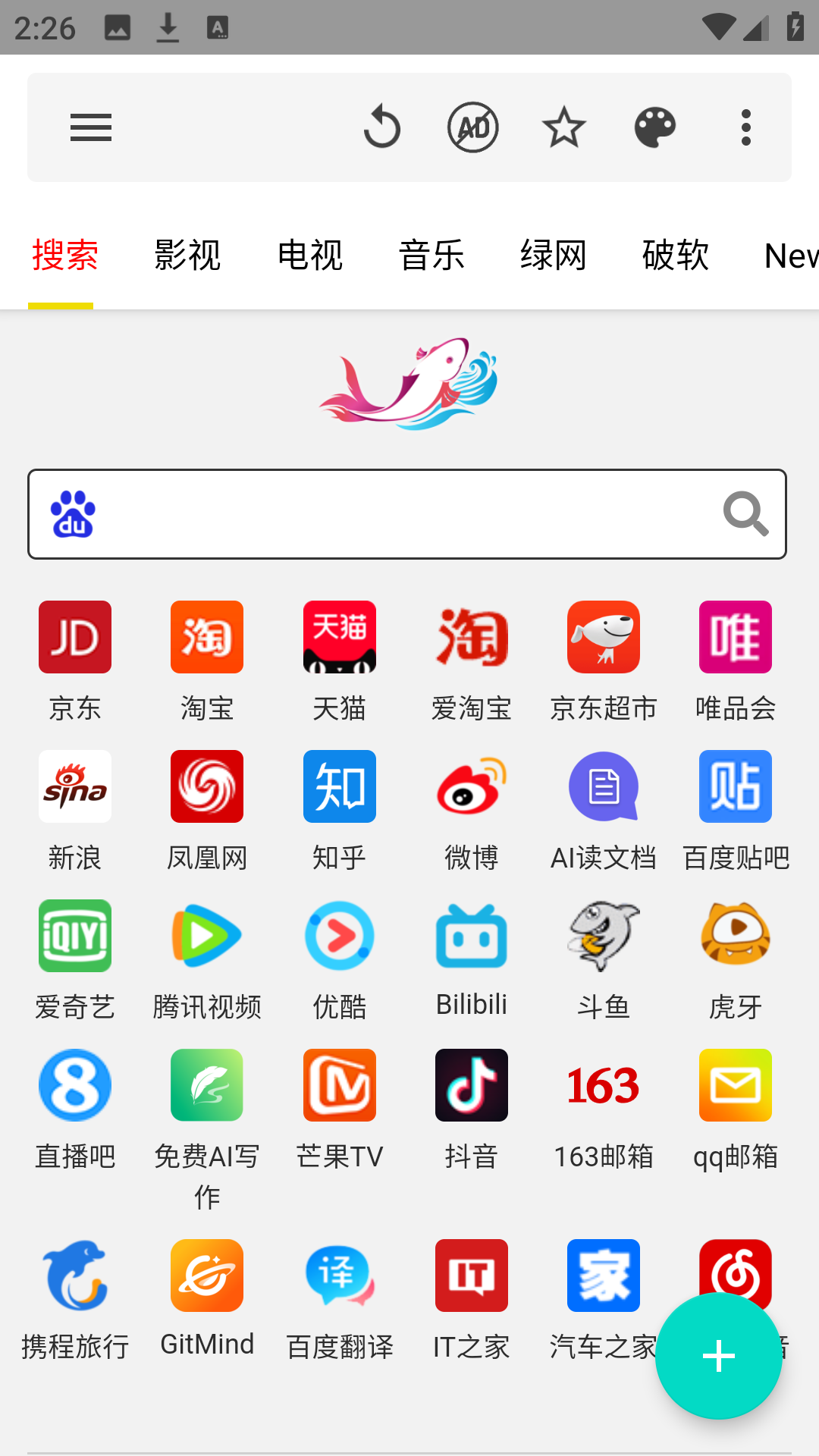The width and height of the screenshot is (819, 1456).
Task: Open the three-dot overflow menu
Action: [746, 127]
